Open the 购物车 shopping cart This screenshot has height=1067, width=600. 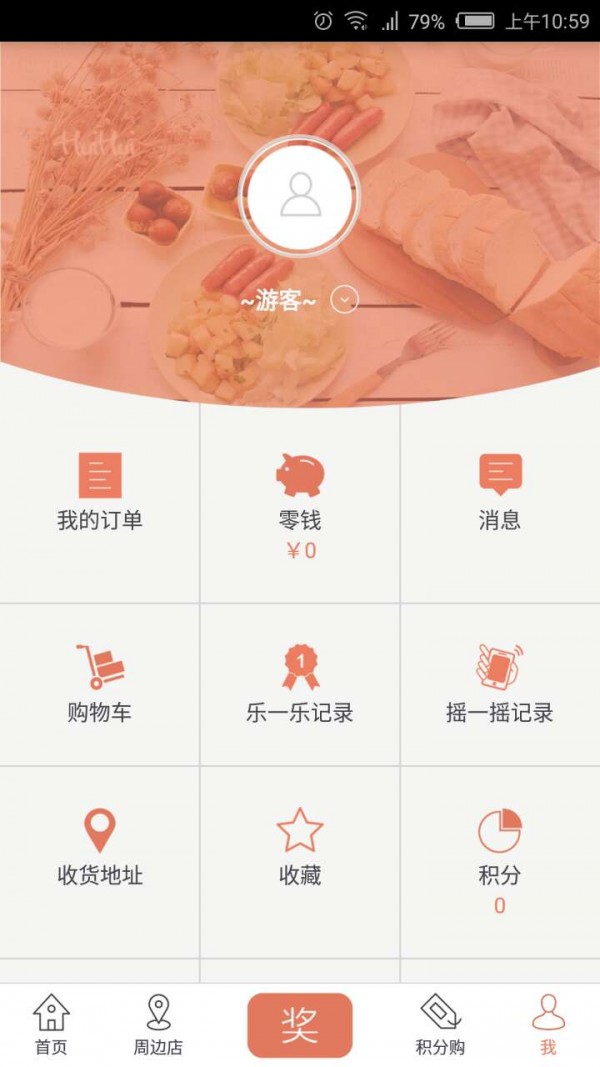99,685
